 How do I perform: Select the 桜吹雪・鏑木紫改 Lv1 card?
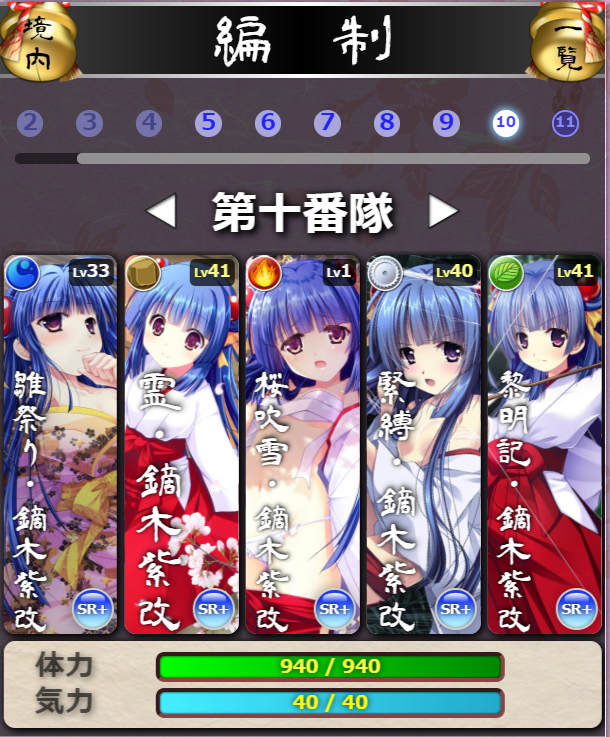(302, 445)
